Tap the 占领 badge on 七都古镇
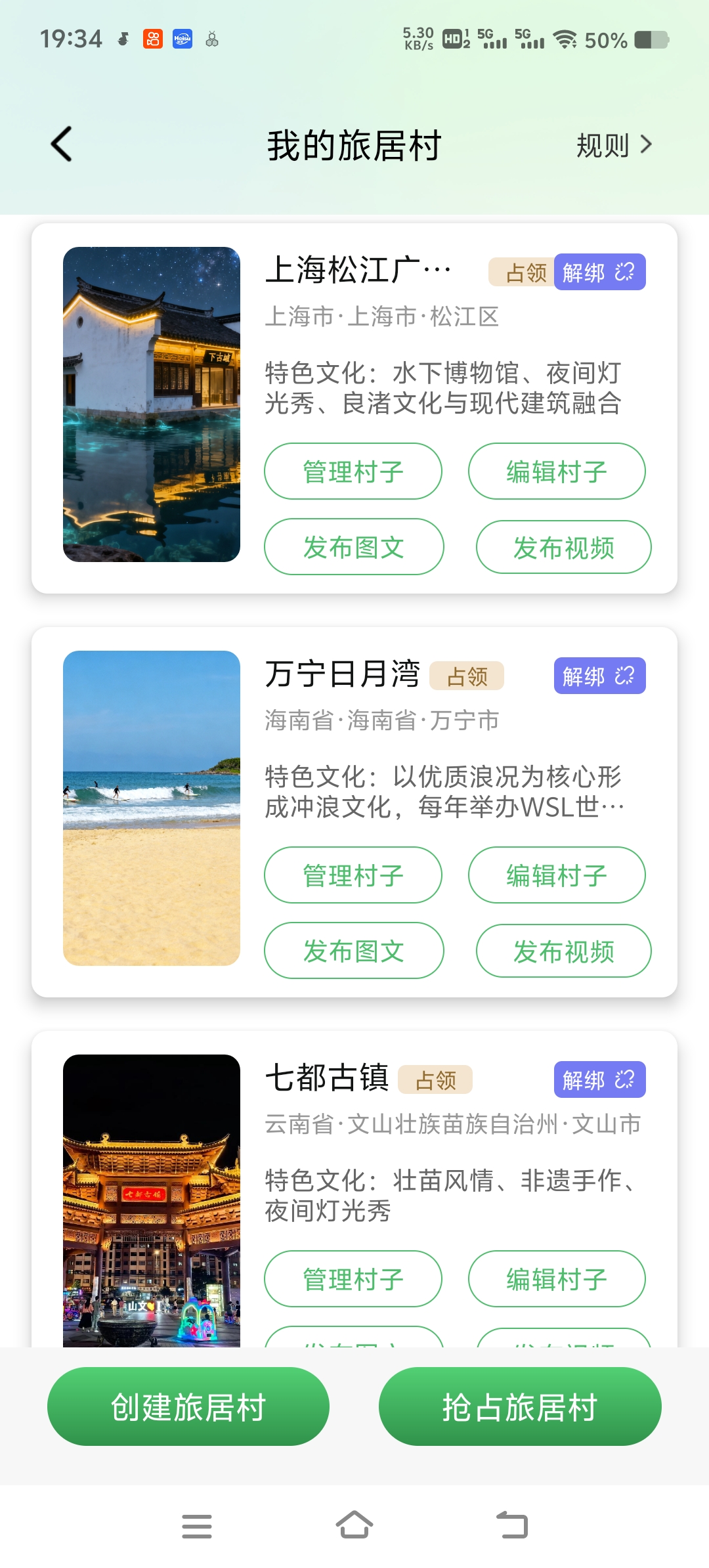Viewport: 709px width, 1568px height. coord(436,1079)
